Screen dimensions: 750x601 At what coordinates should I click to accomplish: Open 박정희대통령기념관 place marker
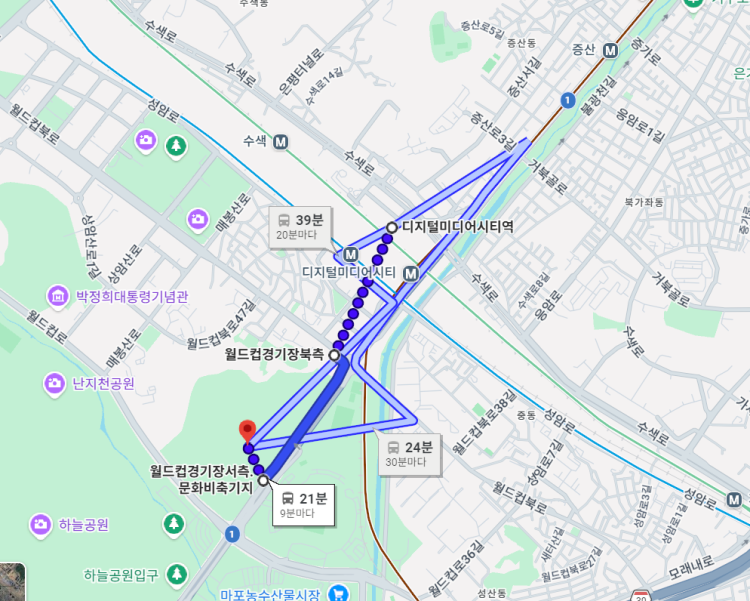tap(58, 296)
